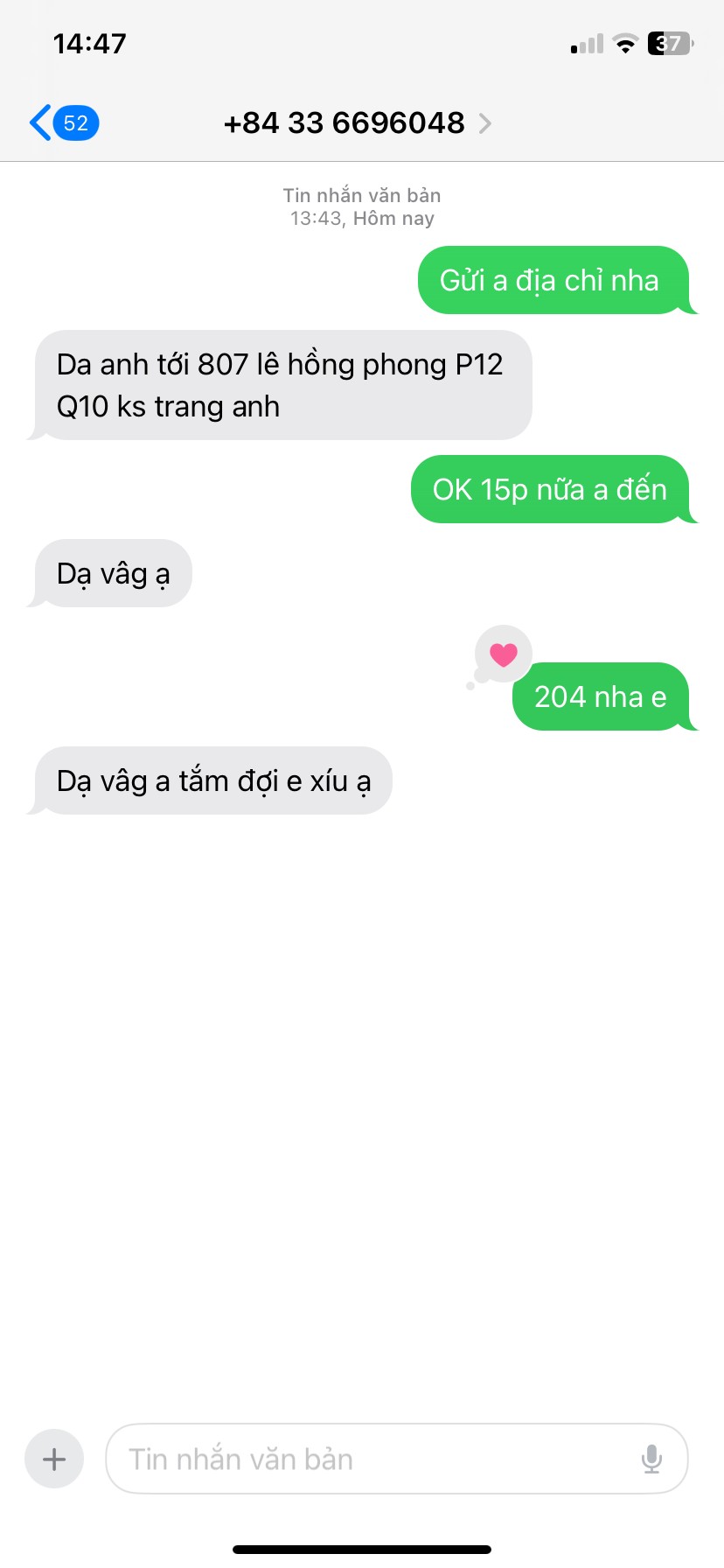724x1568 pixels.
Task: Go back to the messages list
Action: (61, 123)
